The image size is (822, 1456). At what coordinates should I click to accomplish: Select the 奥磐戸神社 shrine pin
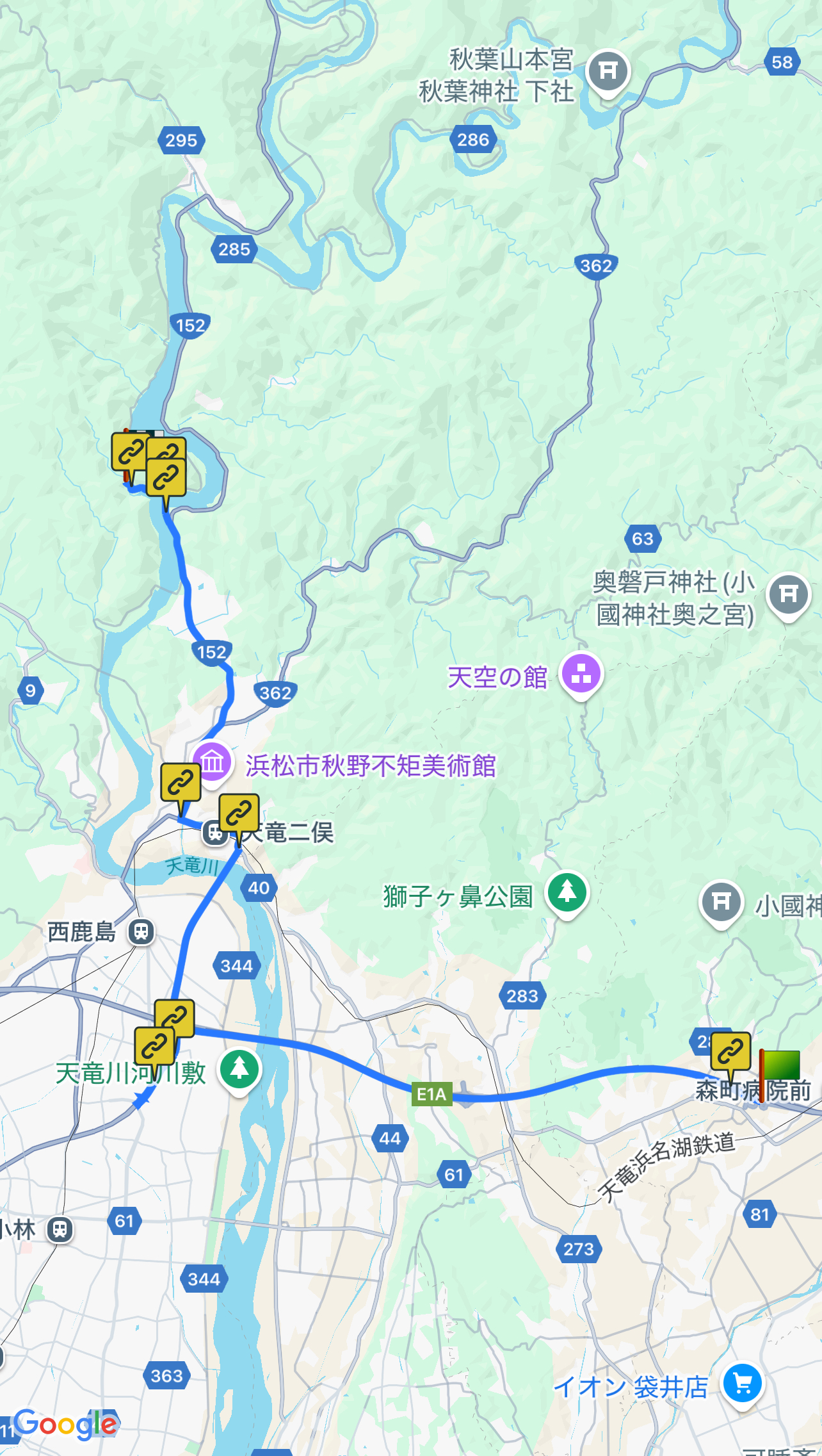(789, 596)
